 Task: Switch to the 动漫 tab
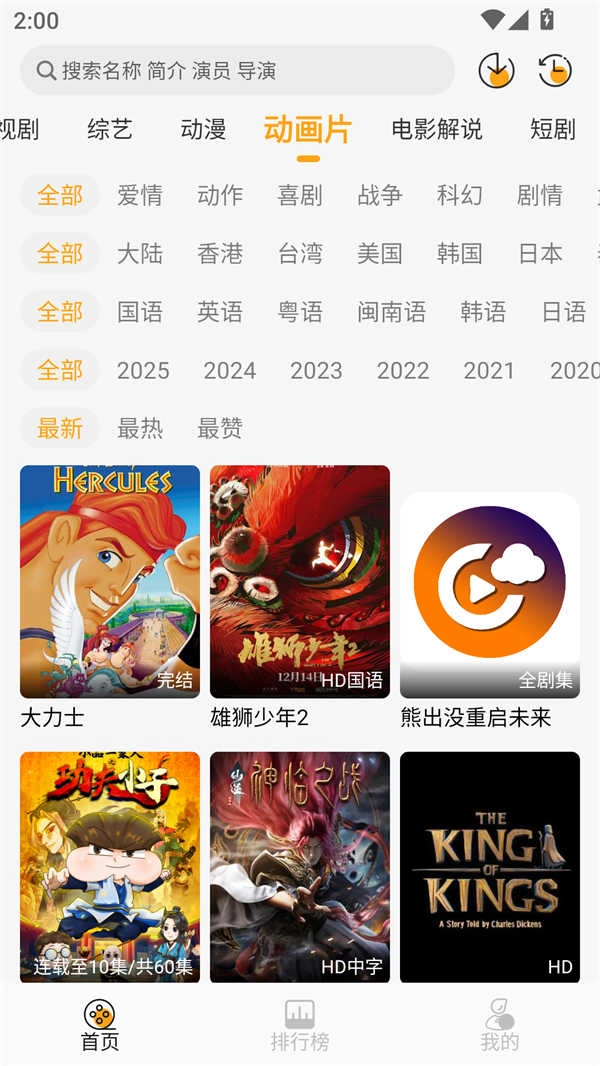click(x=203, y=129)
